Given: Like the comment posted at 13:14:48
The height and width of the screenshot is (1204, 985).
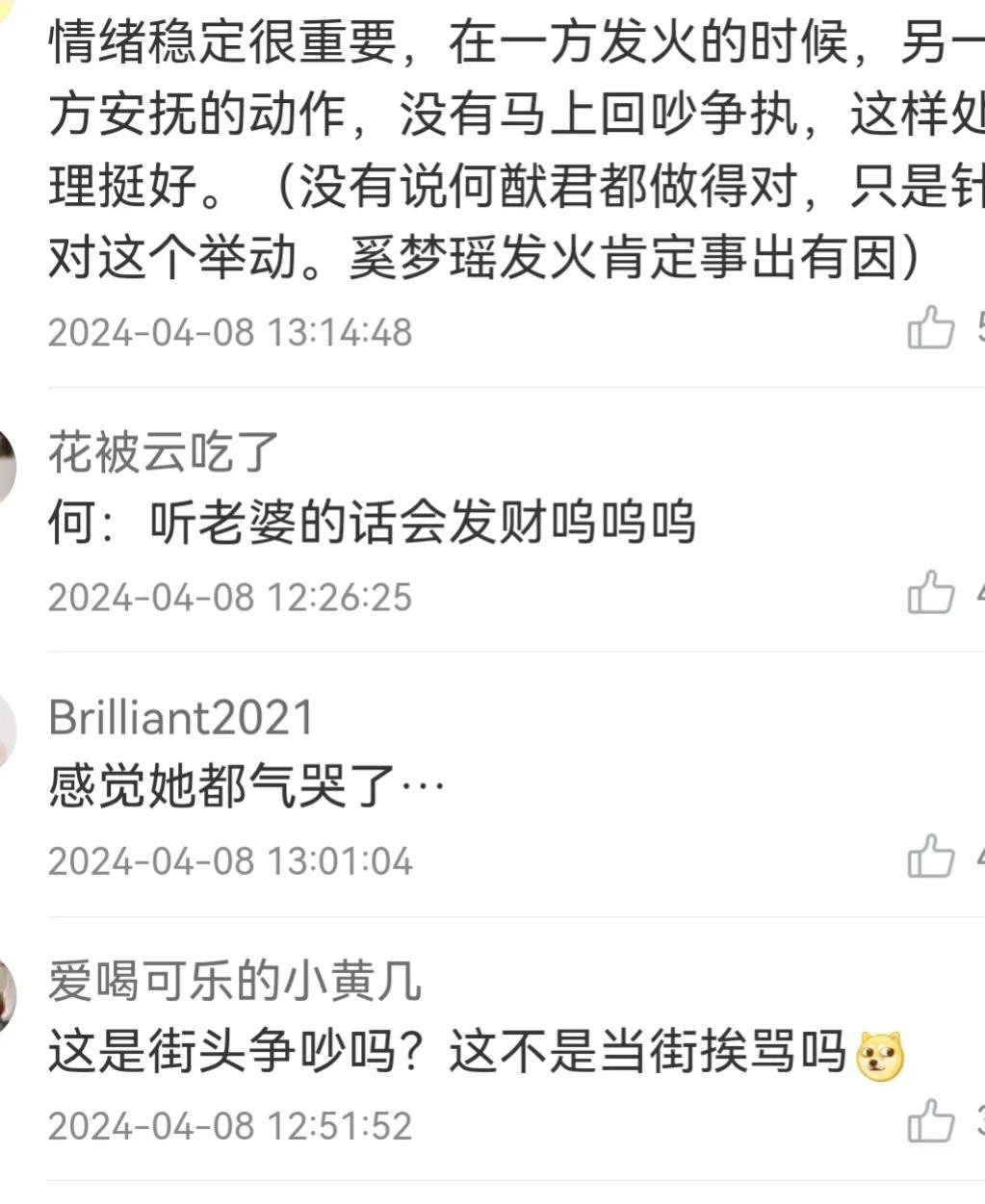Looking at the screenshot, I should [930, 328].
